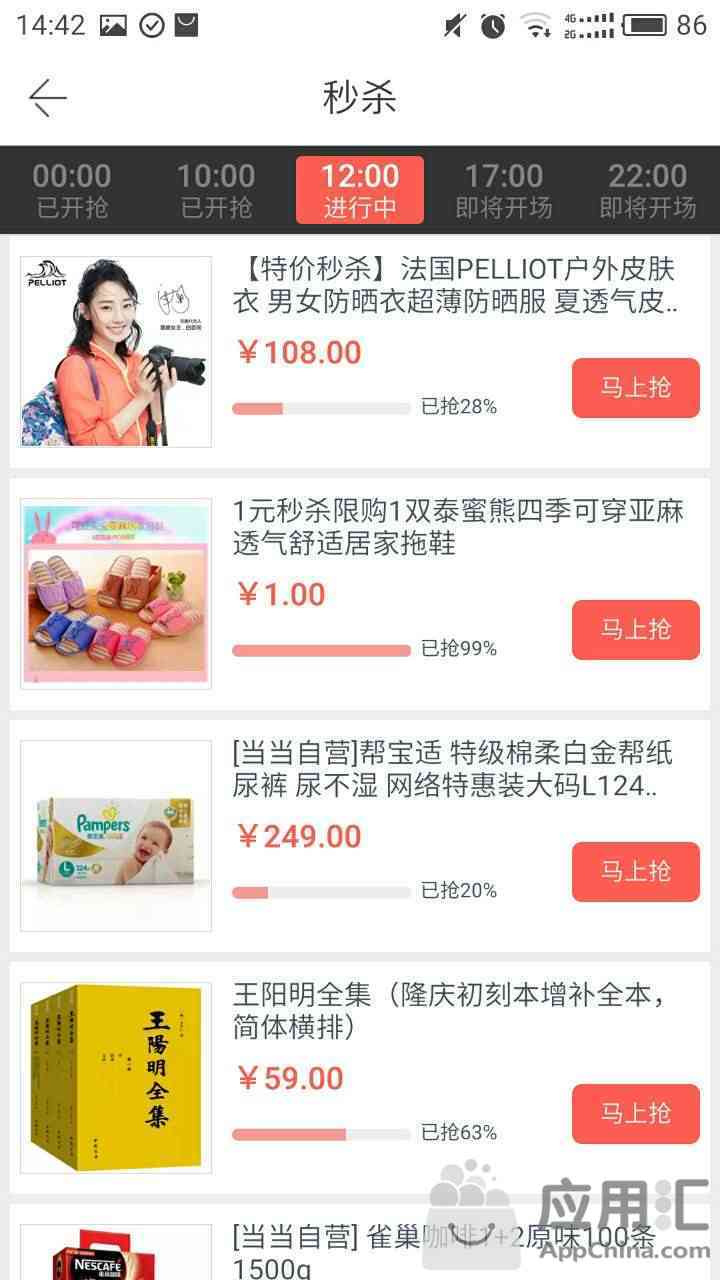Open the 王阳明全集 book cover
720x1280 pixels.
pos(116,1077)
